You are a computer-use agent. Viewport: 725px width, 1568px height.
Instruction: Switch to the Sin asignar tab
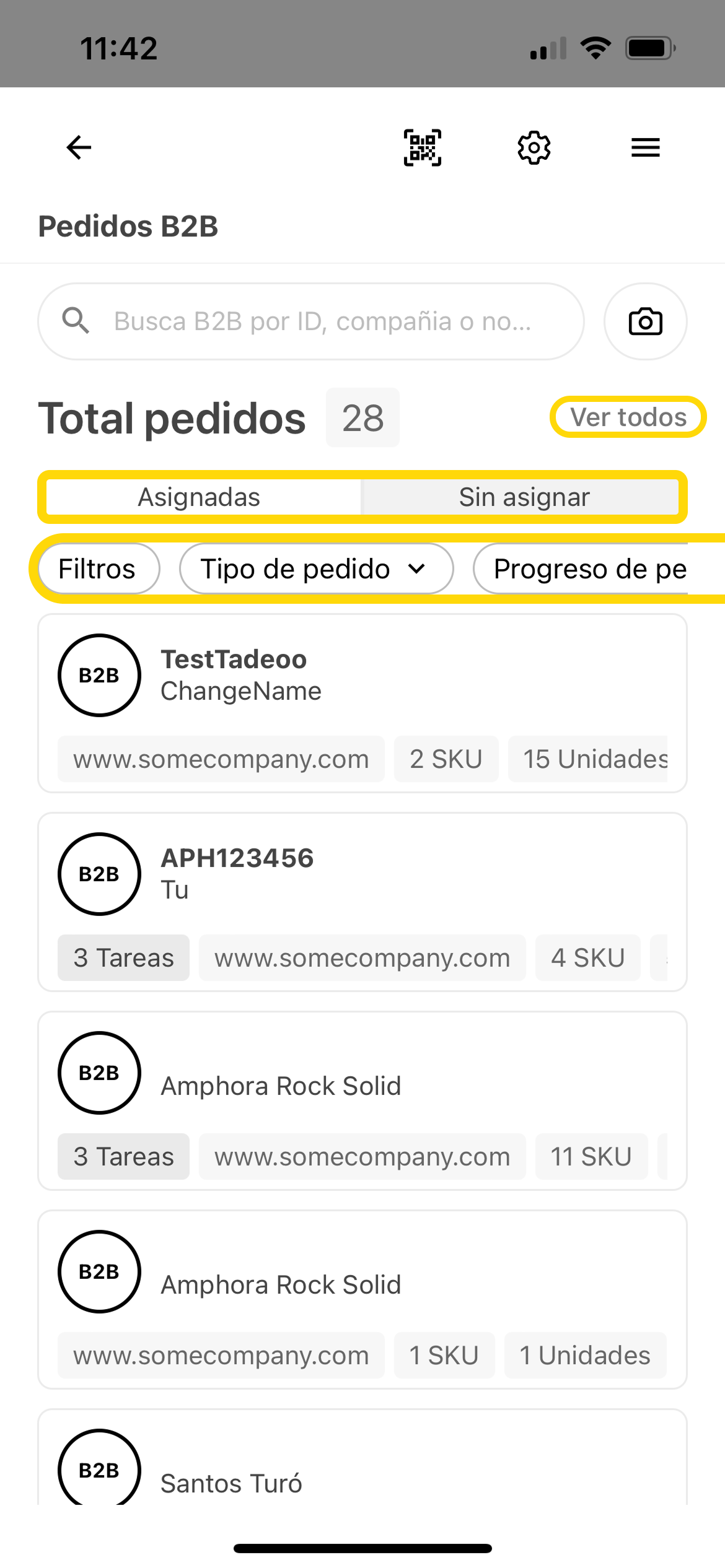click(524, 496)
